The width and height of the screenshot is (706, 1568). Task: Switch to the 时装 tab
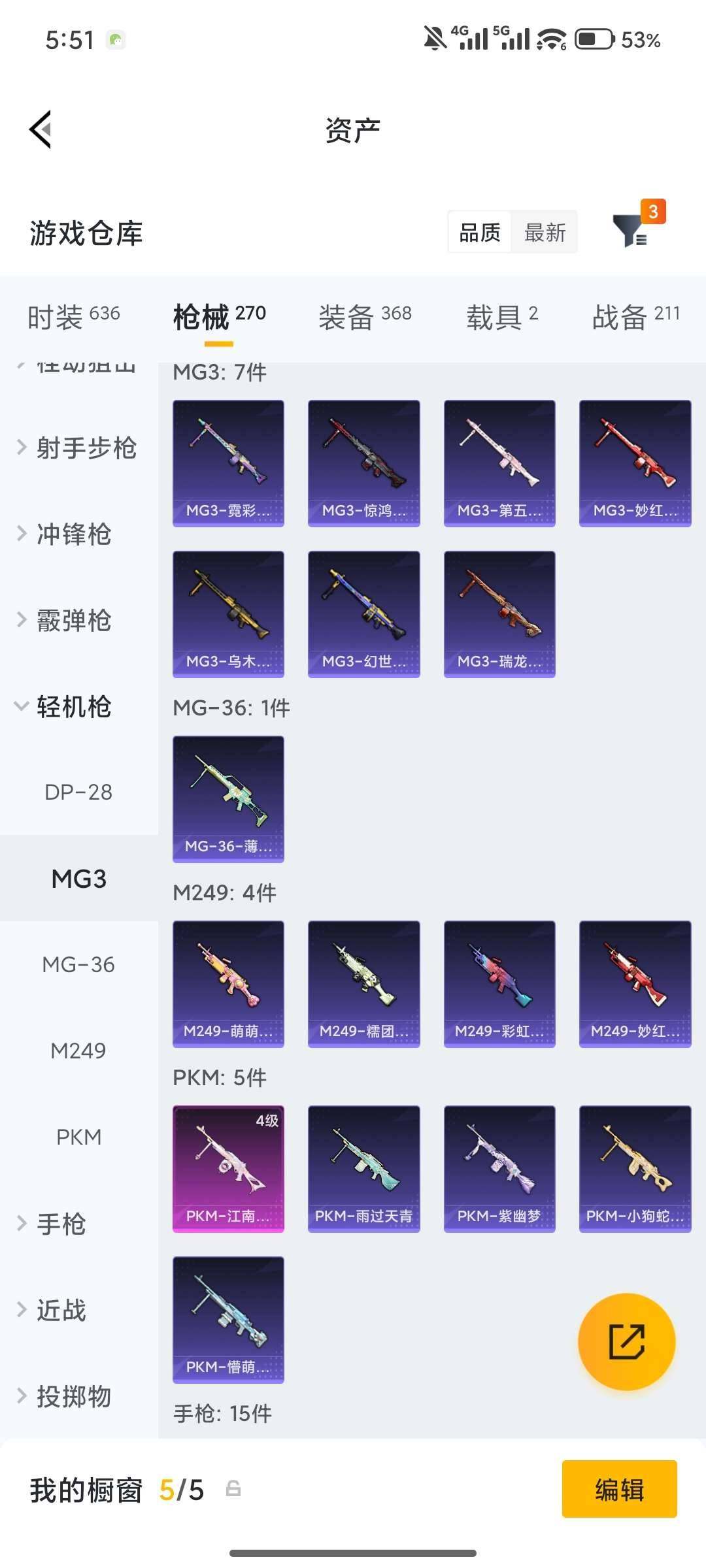tap(73, 317)
